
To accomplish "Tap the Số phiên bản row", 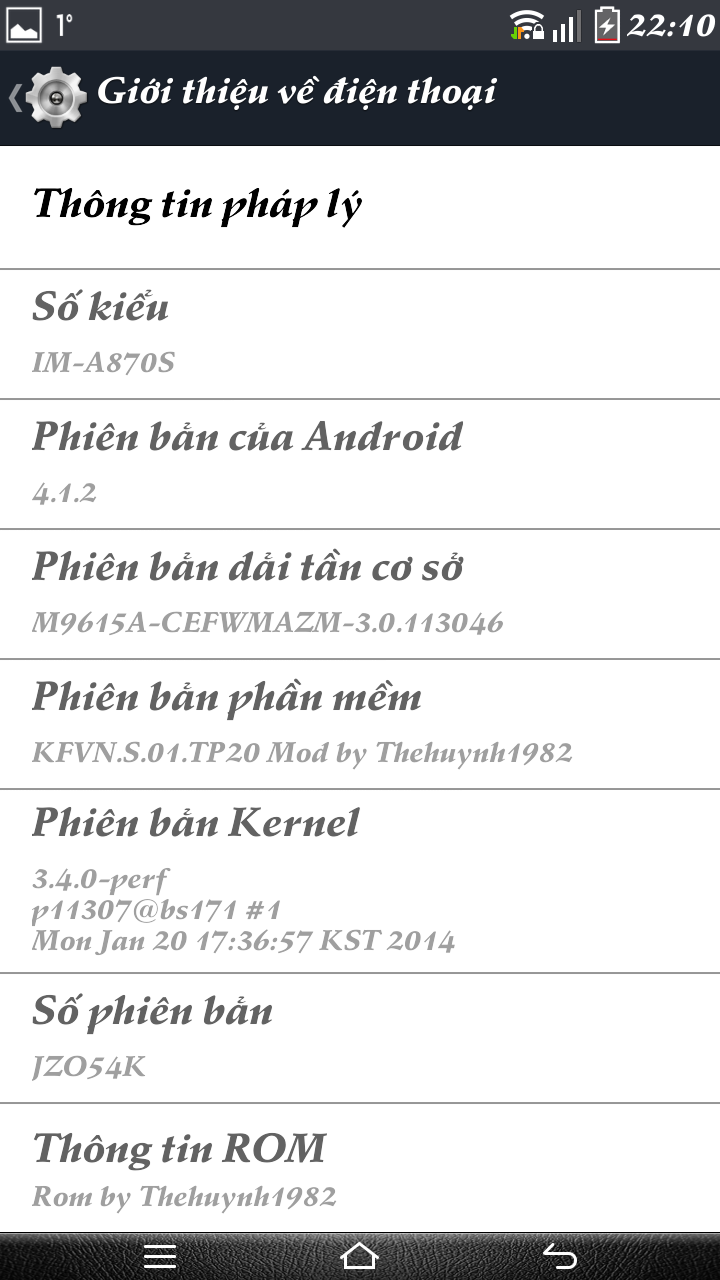I will (360, 1037).
